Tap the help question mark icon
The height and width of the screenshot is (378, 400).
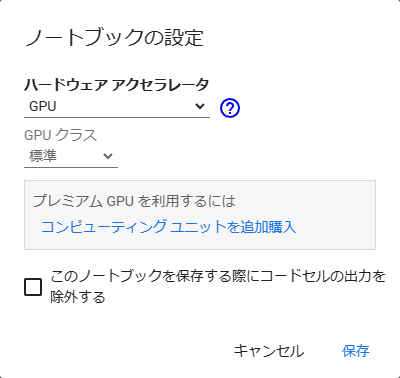[230, 108]
